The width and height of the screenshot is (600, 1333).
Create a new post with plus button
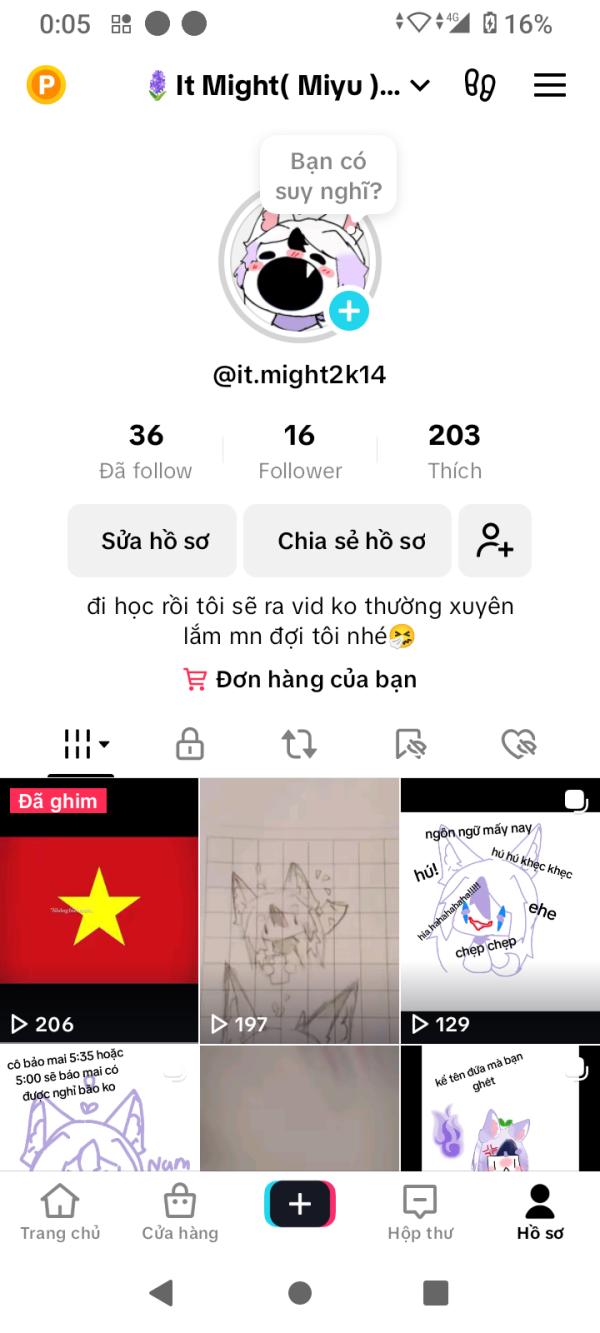[x=300, y=1204]
